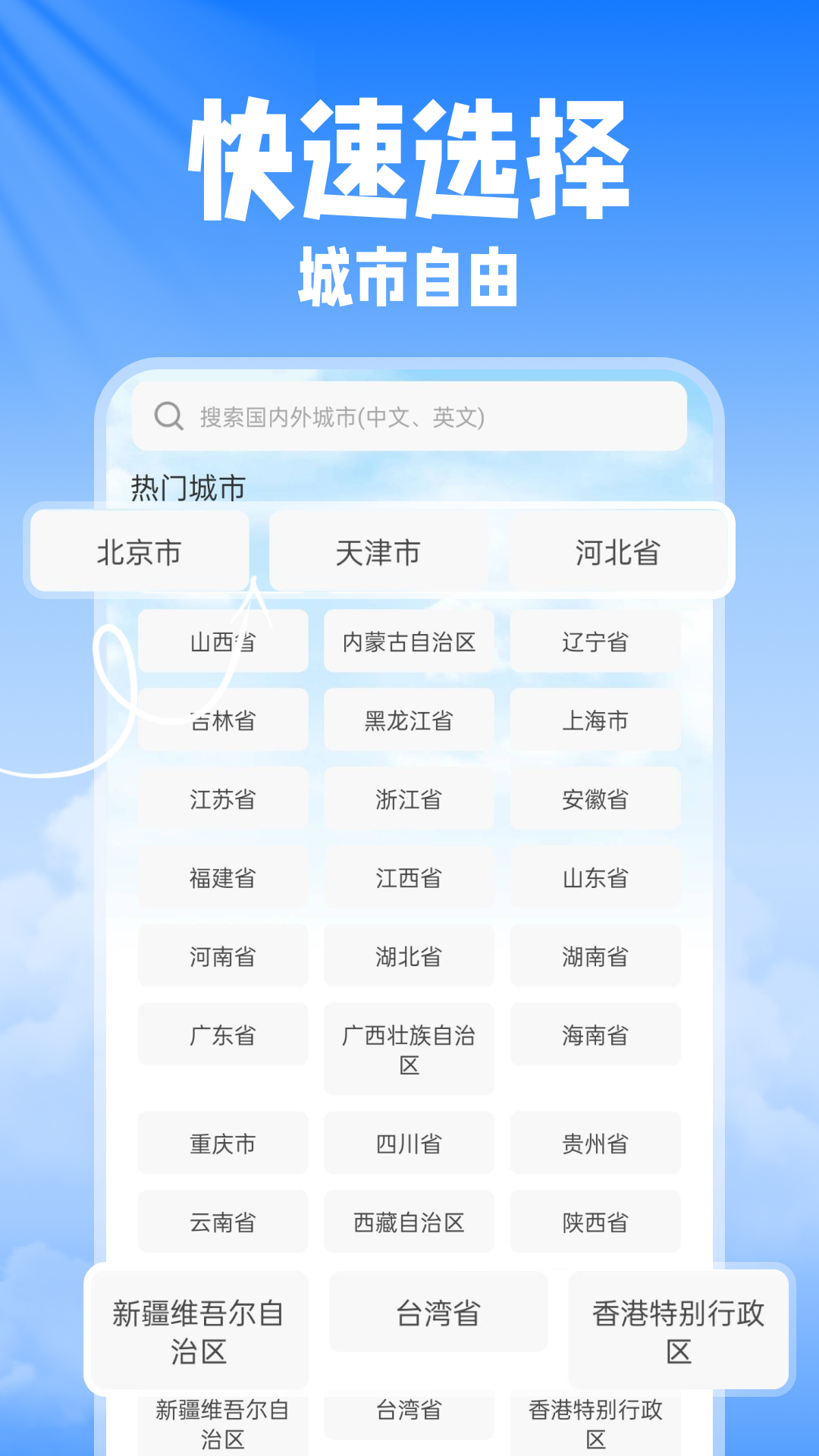Choose 河北省 in the city list
The width and height of the screenshot is (819, 1456).
[616, 552]
